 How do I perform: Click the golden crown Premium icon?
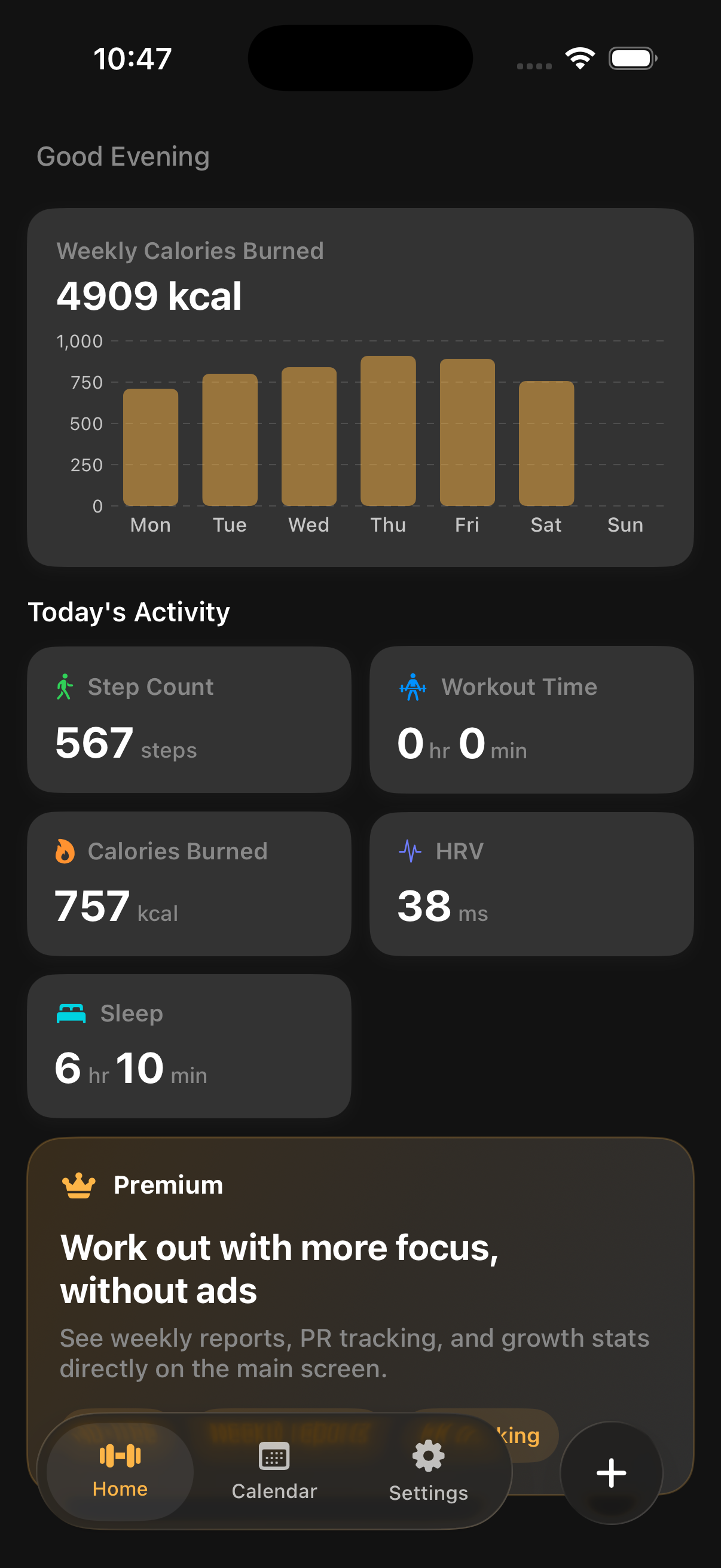pyautogui.click(x=79, y=1184)
